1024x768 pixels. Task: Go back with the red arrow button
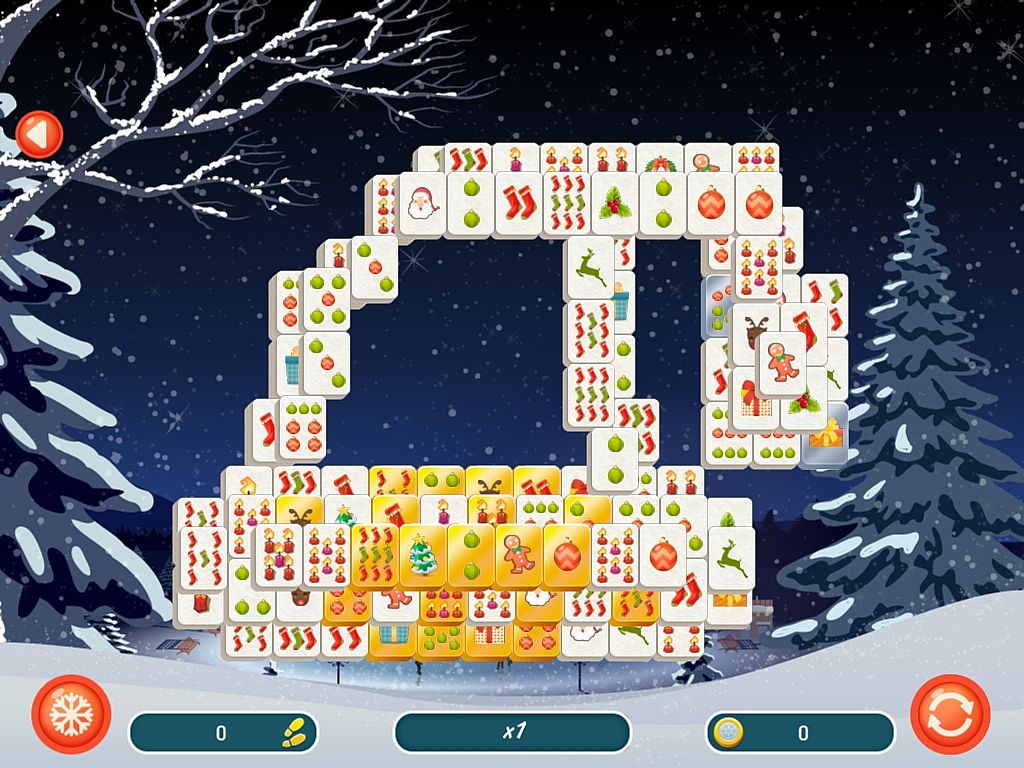tap(39, 133)
